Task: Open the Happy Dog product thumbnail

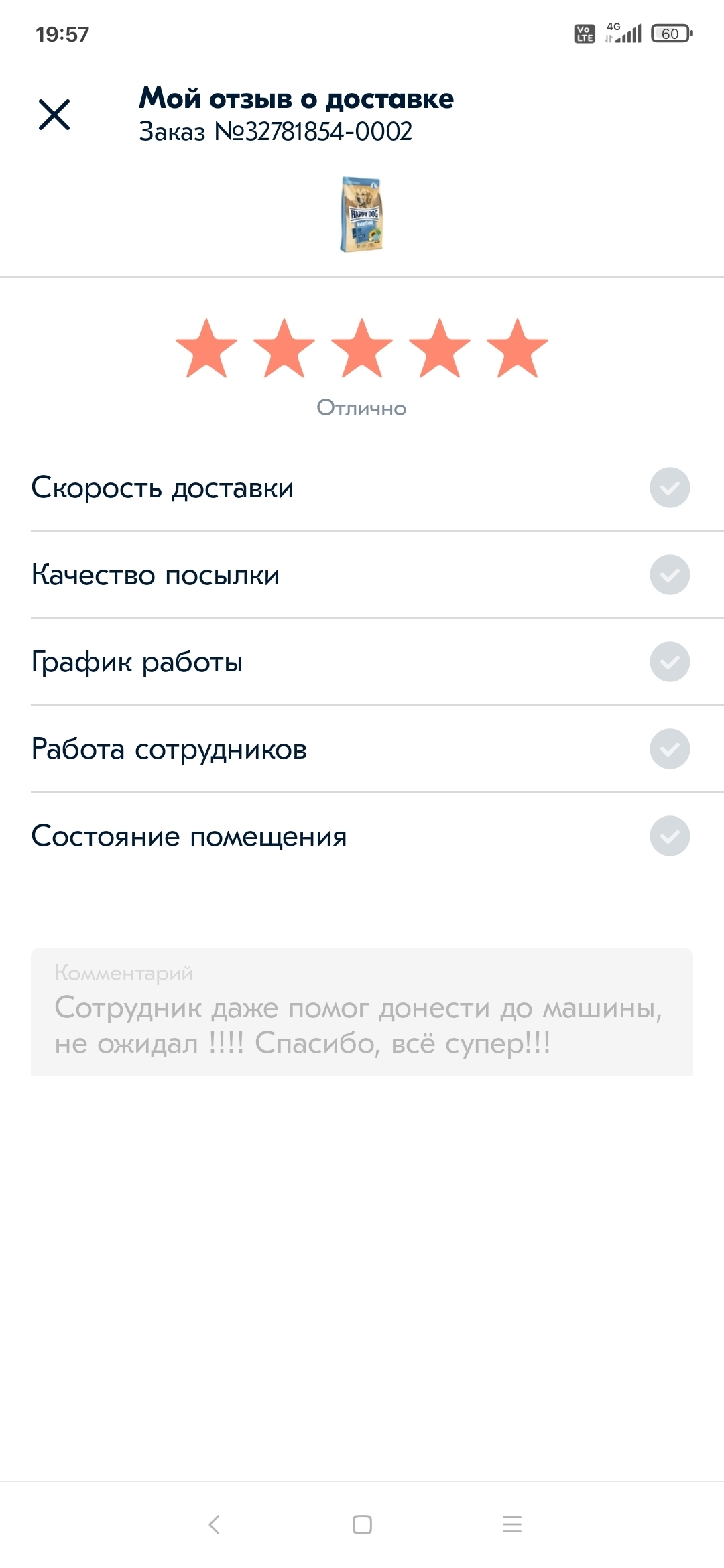Action: tap(361, 214)
